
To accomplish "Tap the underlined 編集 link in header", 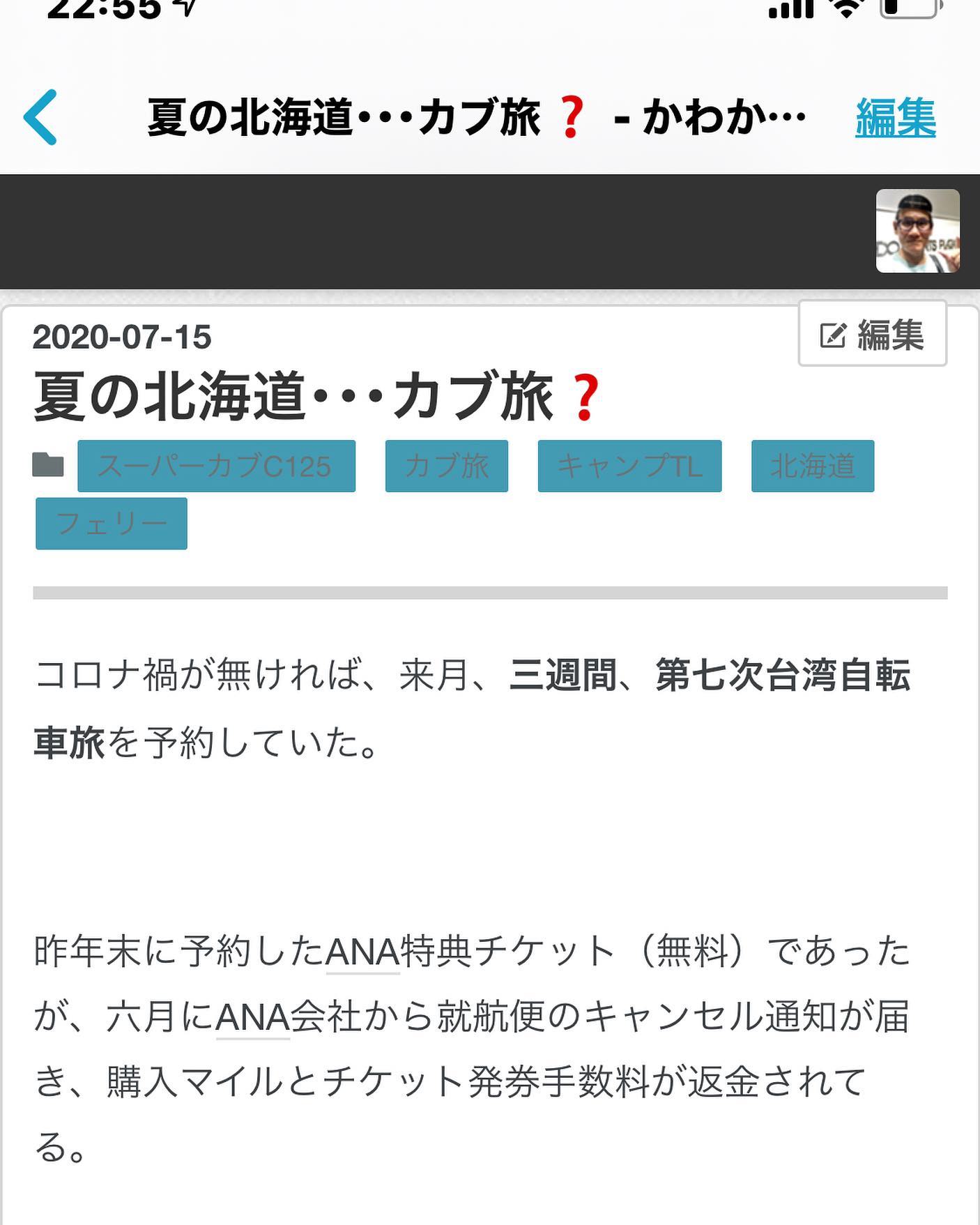I will [x=895, y=118].
